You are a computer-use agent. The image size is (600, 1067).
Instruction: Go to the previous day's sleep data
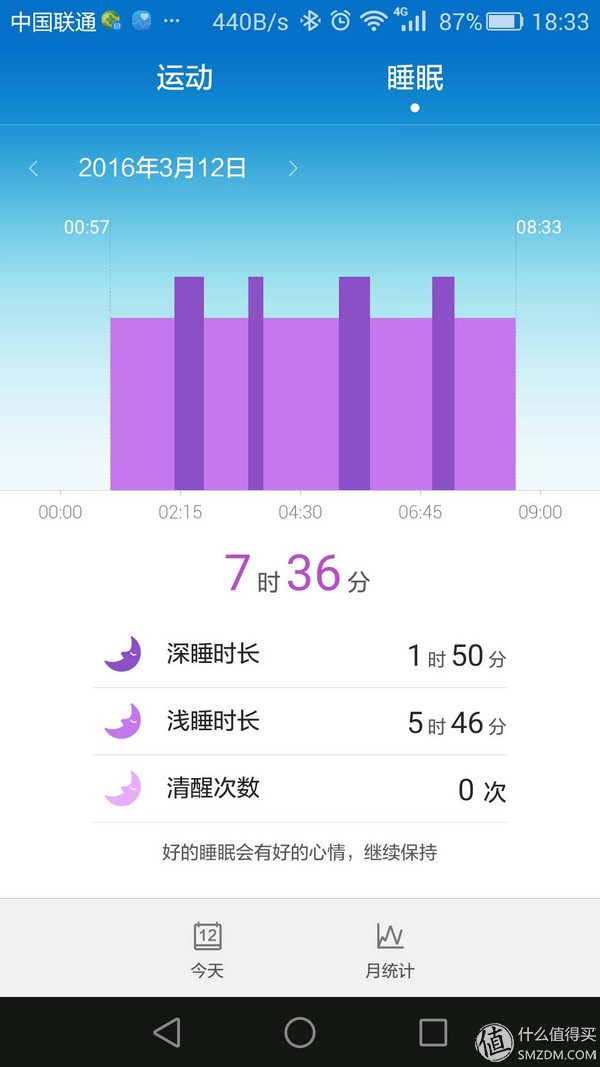[34, 168]
